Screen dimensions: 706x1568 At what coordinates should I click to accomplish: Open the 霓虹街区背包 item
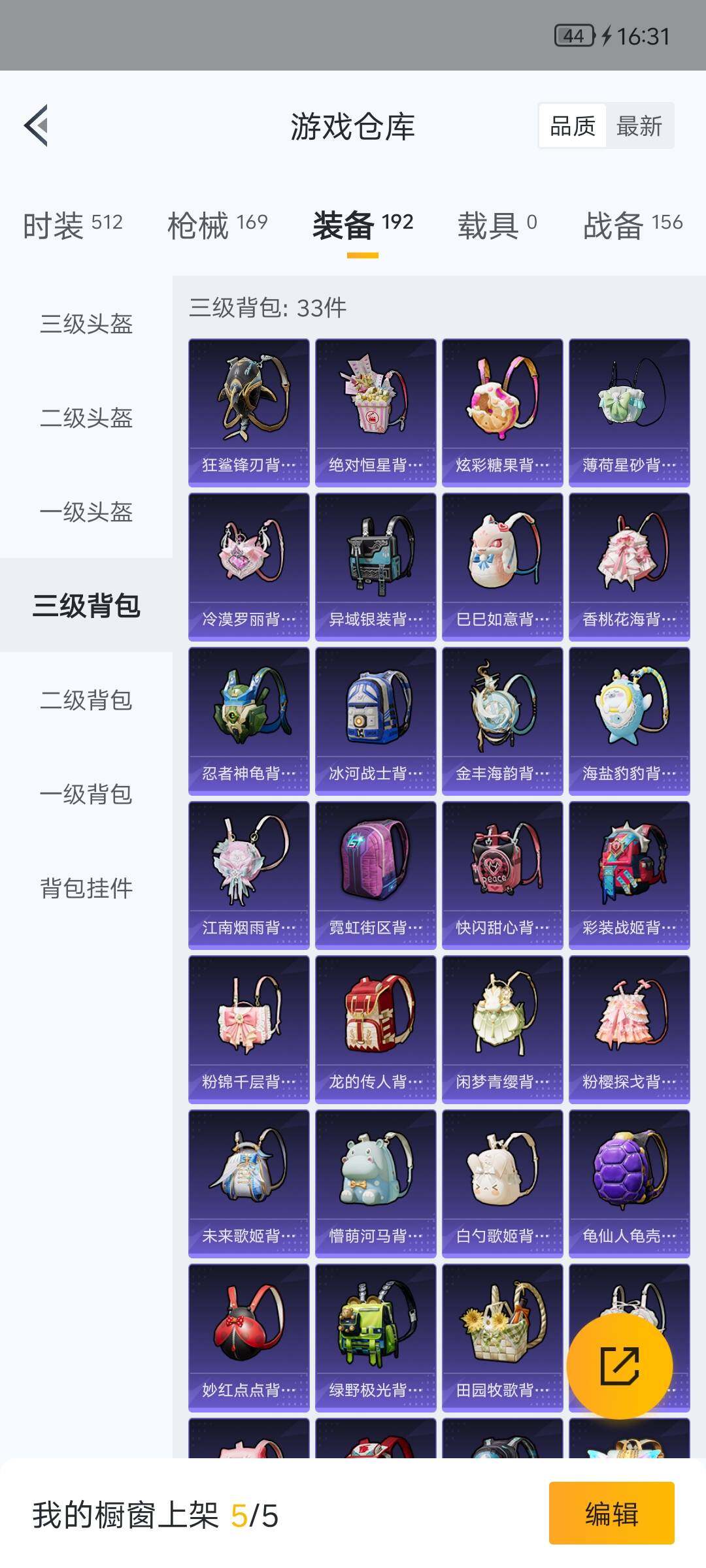[376, 875]
